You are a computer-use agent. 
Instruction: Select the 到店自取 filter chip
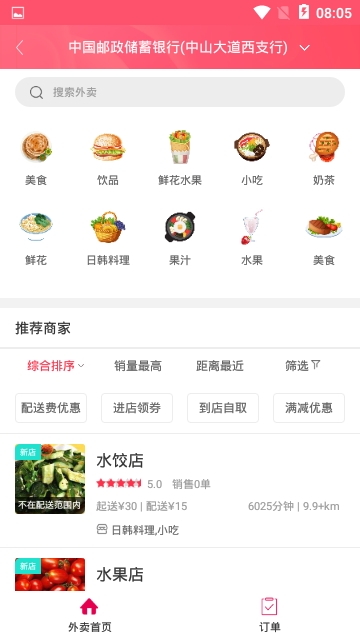click(x=223, y=408)
